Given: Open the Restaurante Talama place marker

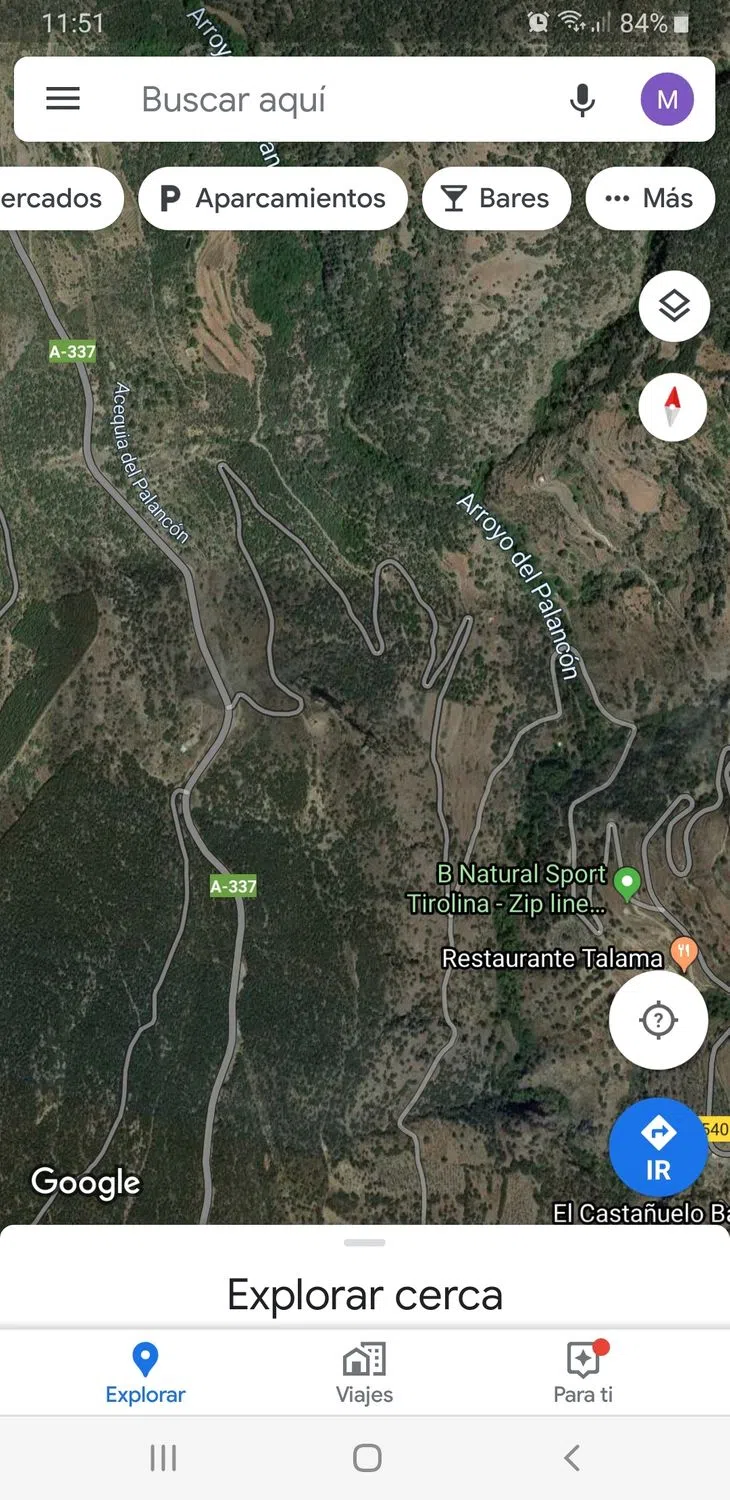Looking at the screenshot, I should pos(684,952).
